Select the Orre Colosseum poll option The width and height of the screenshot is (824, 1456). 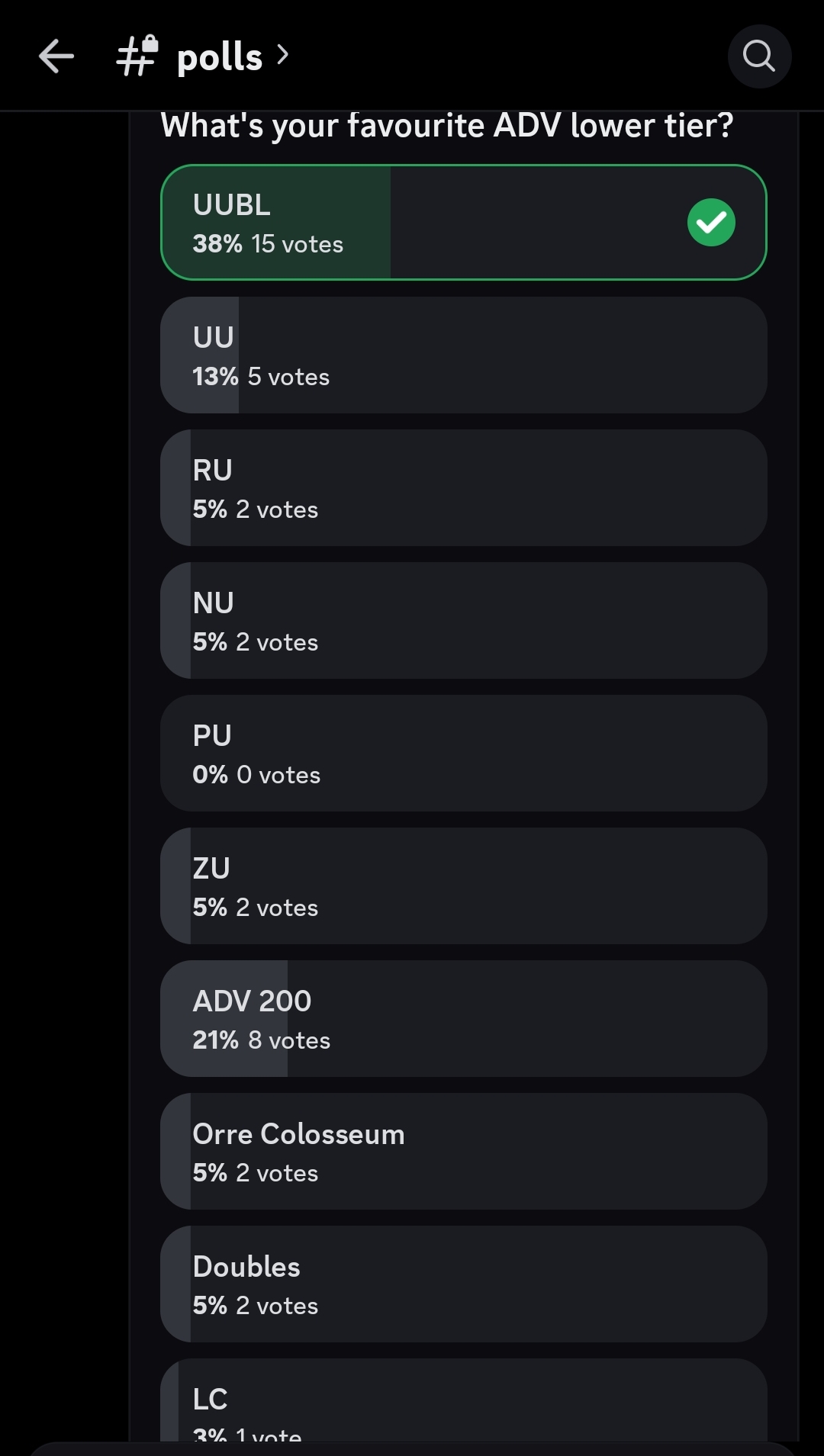click(463, 1152)
